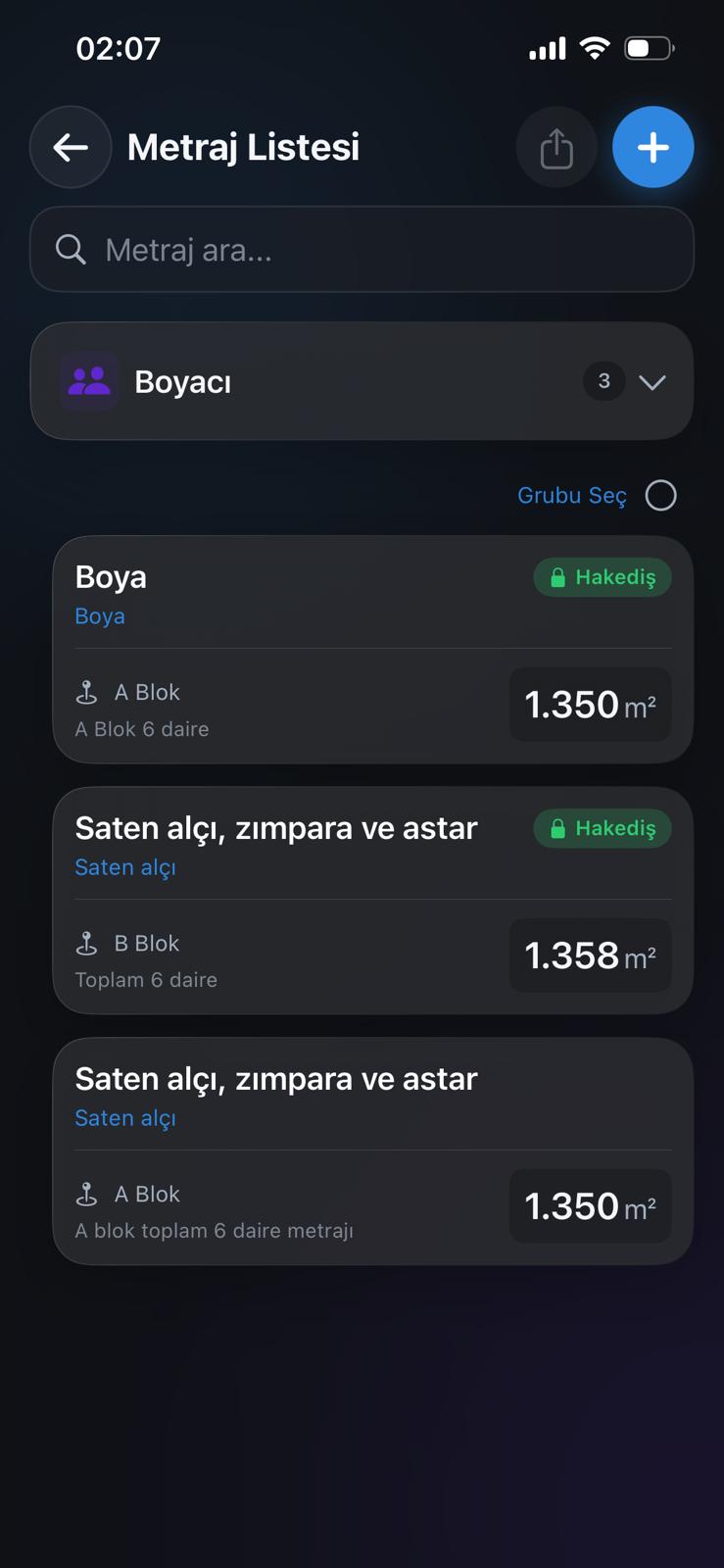Viewport: 724px width, 1568px height.
Task: Tap the blue plus button to add metraj
Action: (652, 147)
